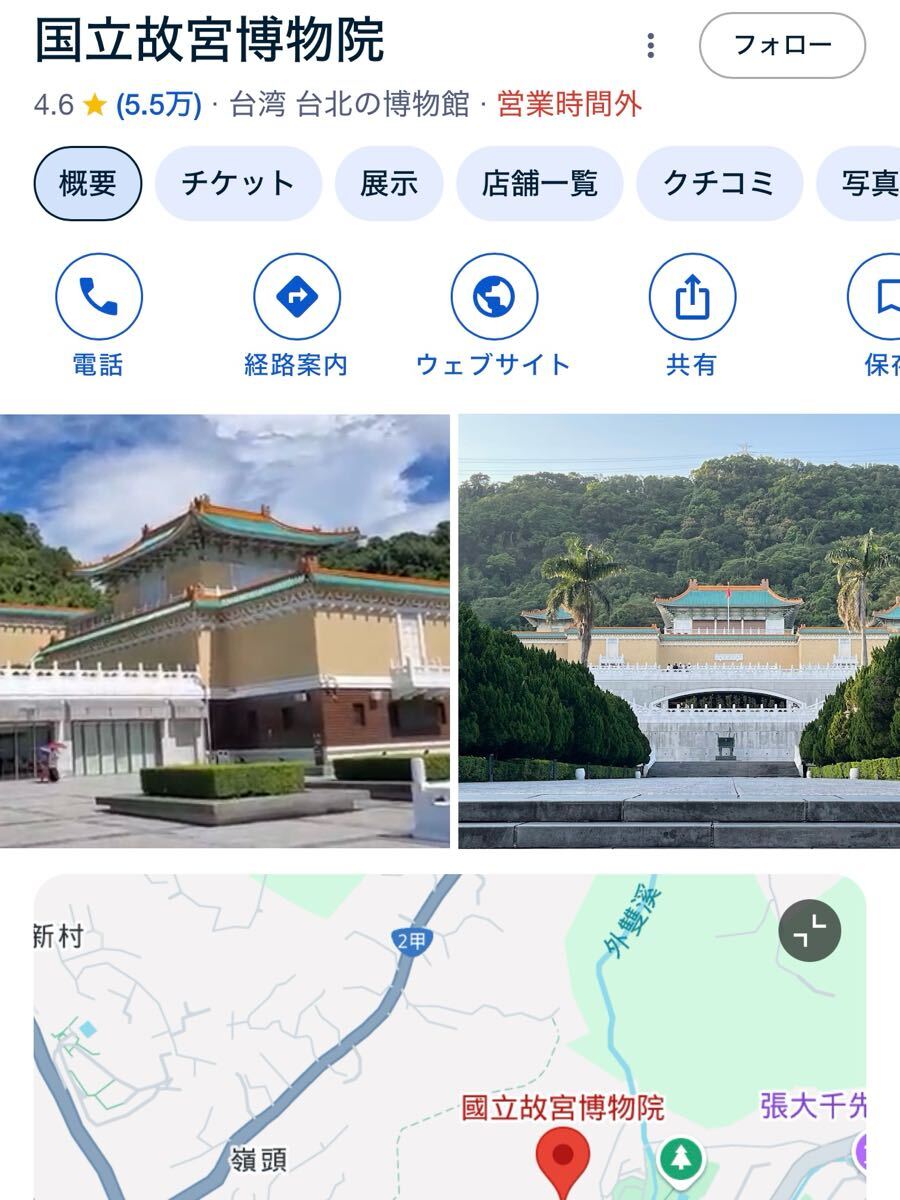Screen dimensions: 900x1200
Task: Switch to the チケット tab
Action: [x=238, y=183]
